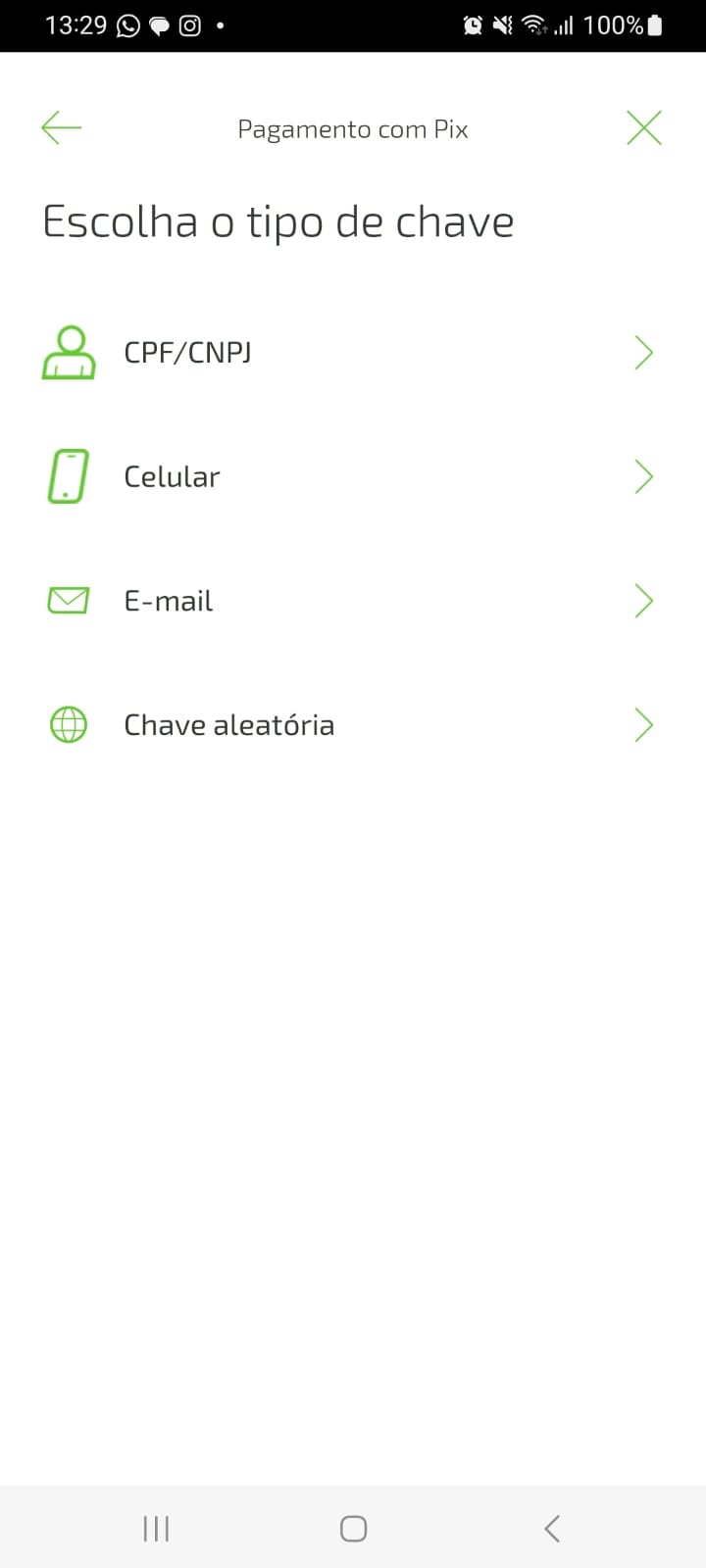Tap the system home button
Screen dimensions: 706x1568
(353, 1529)
